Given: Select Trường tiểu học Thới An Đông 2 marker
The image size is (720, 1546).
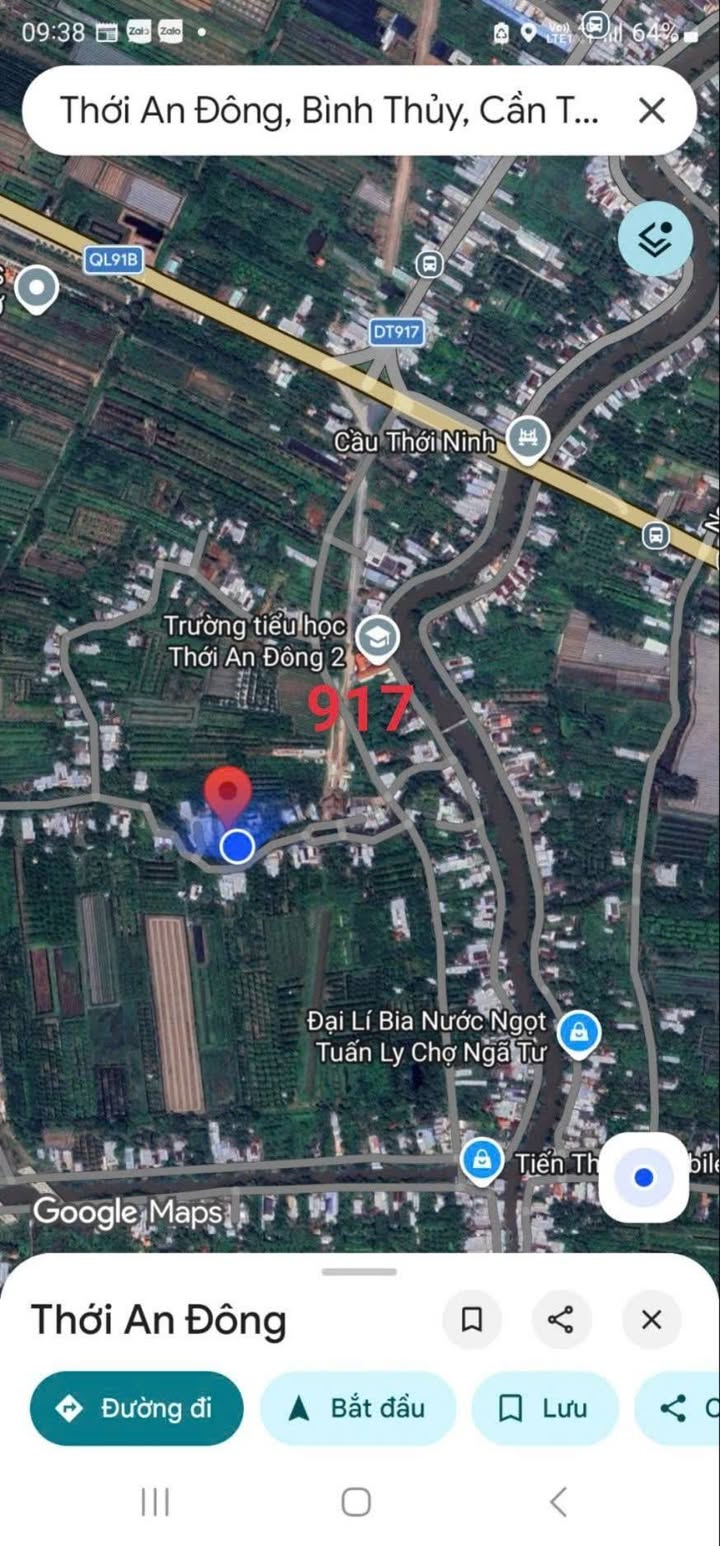Looking at the screenshot, I should [378, 637].
